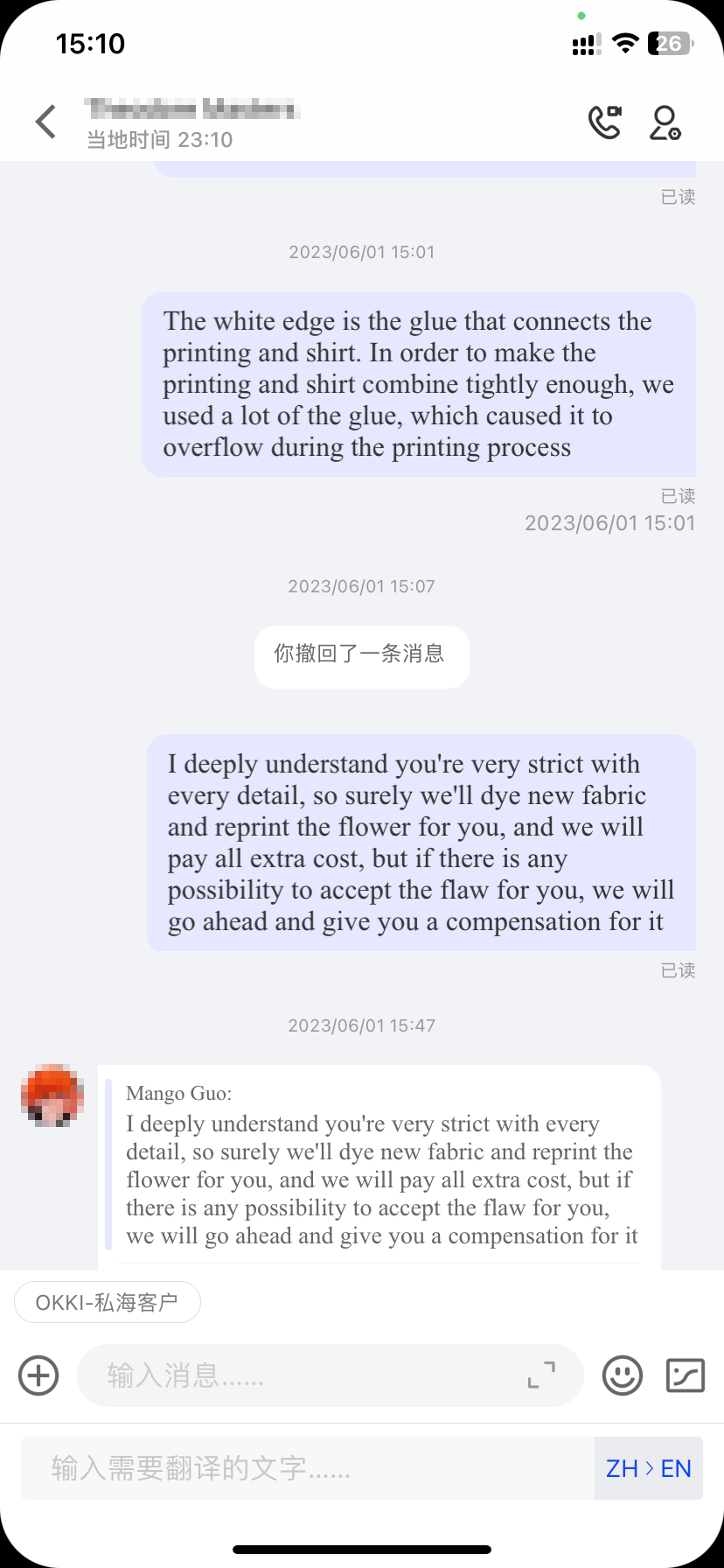
Task: Tap the OKKI-私海客户 chip
Action: click(108, 1302)
